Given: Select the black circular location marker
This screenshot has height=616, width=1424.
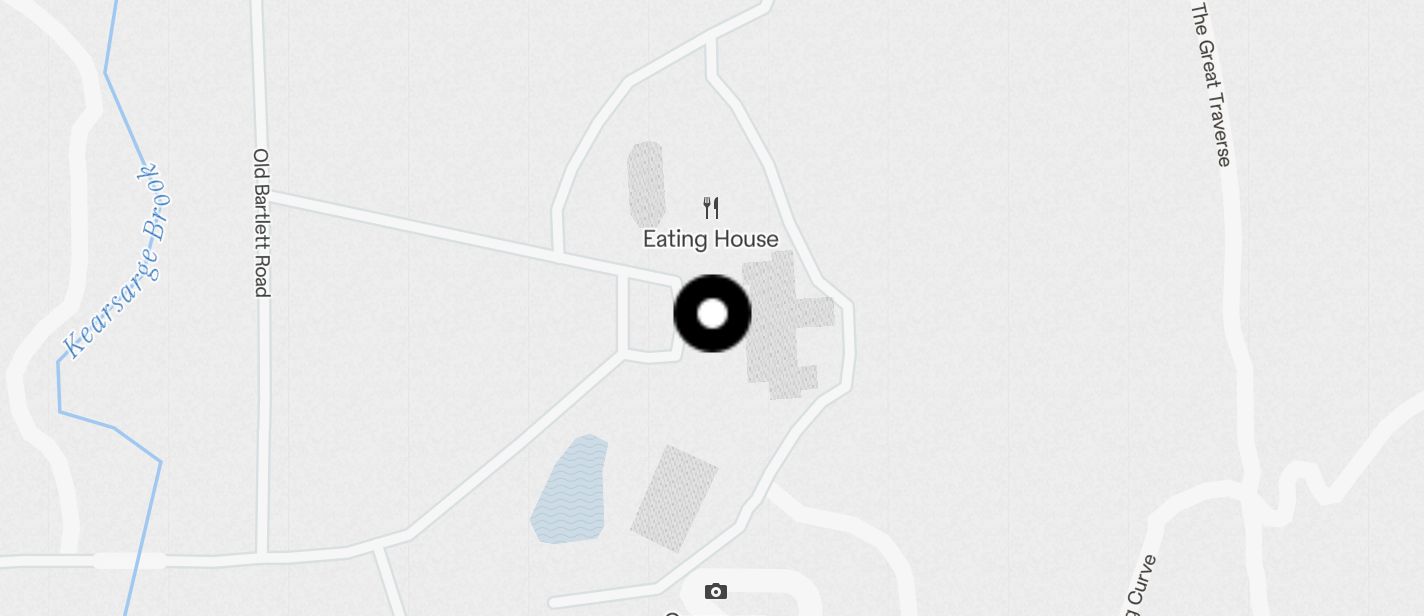Looking at the screenshot, I should coord(712,314).
